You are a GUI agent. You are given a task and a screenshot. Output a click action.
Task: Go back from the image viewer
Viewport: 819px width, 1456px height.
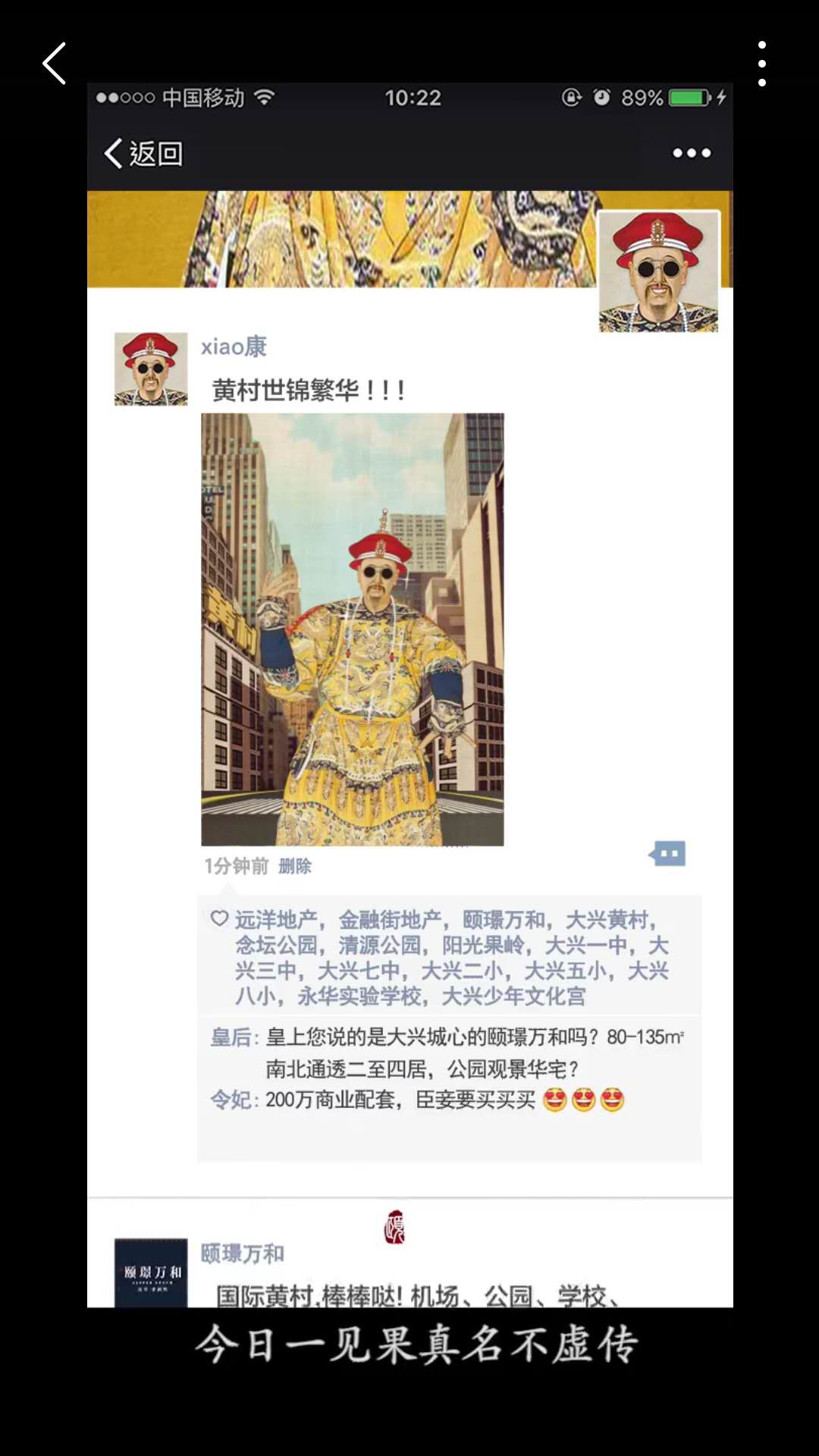tap(55, 64)
